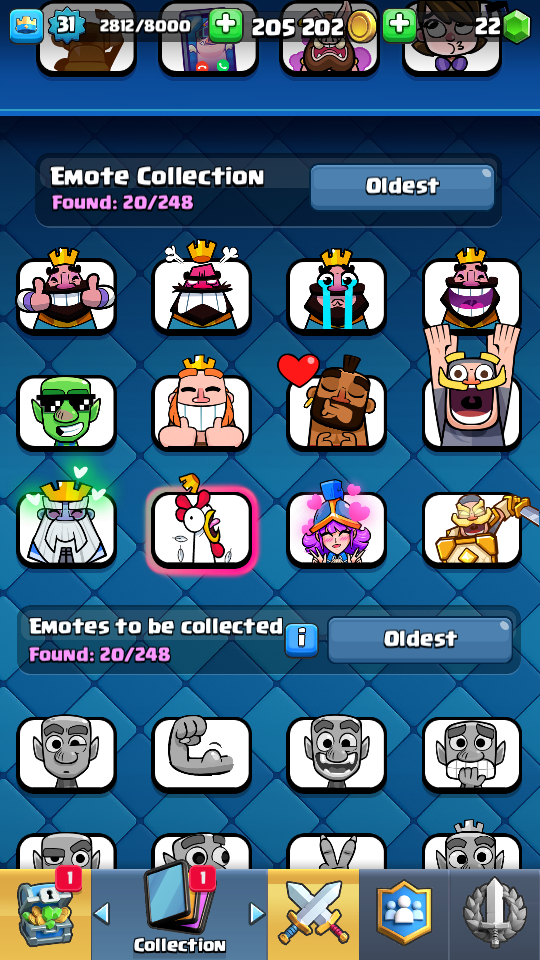Change Emote Collection sort order from Oldest
This screenshot has height=960, width=540.
[402, 187]
